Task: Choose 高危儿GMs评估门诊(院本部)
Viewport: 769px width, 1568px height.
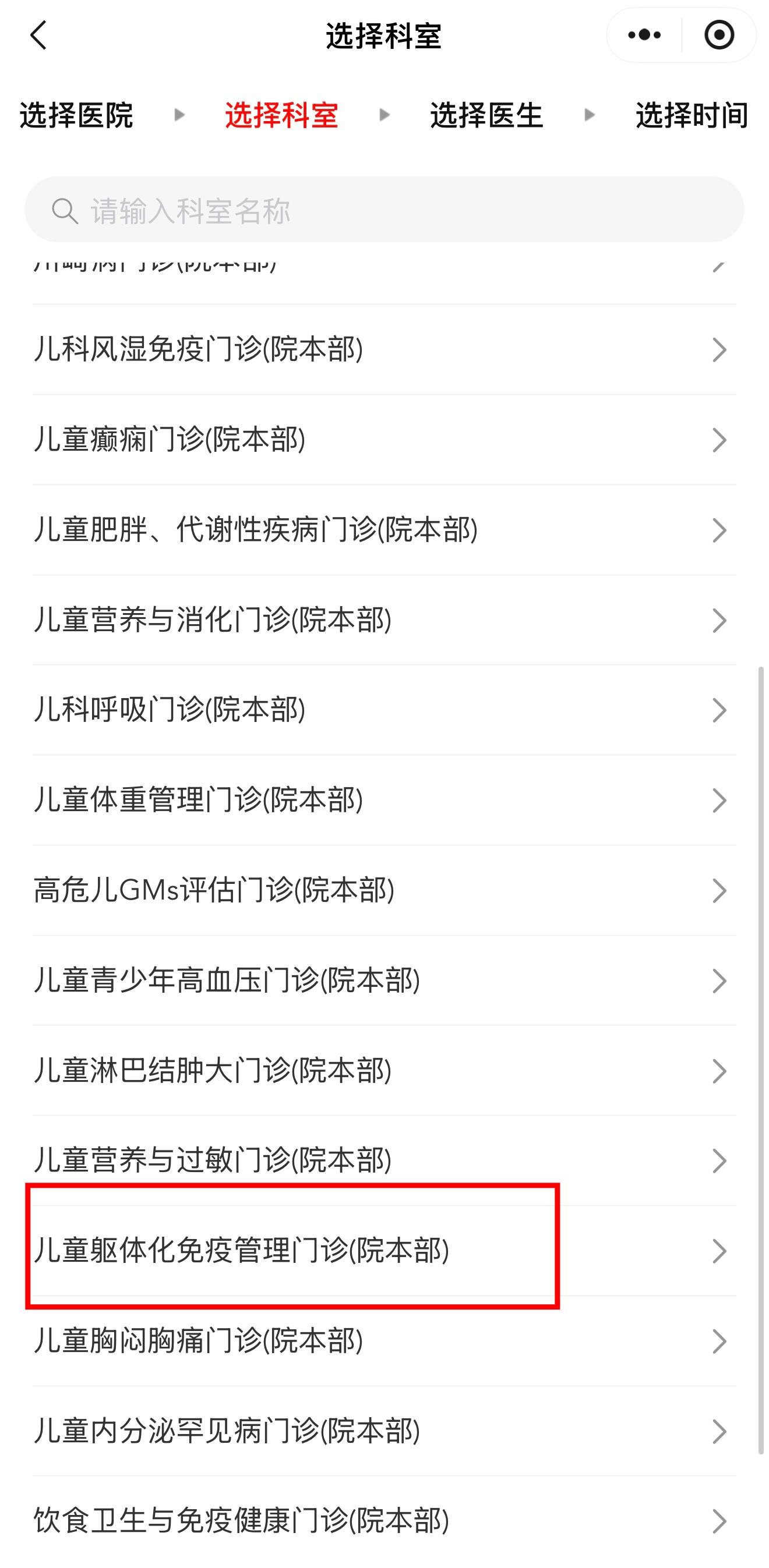Action: (x=384, y=890)
